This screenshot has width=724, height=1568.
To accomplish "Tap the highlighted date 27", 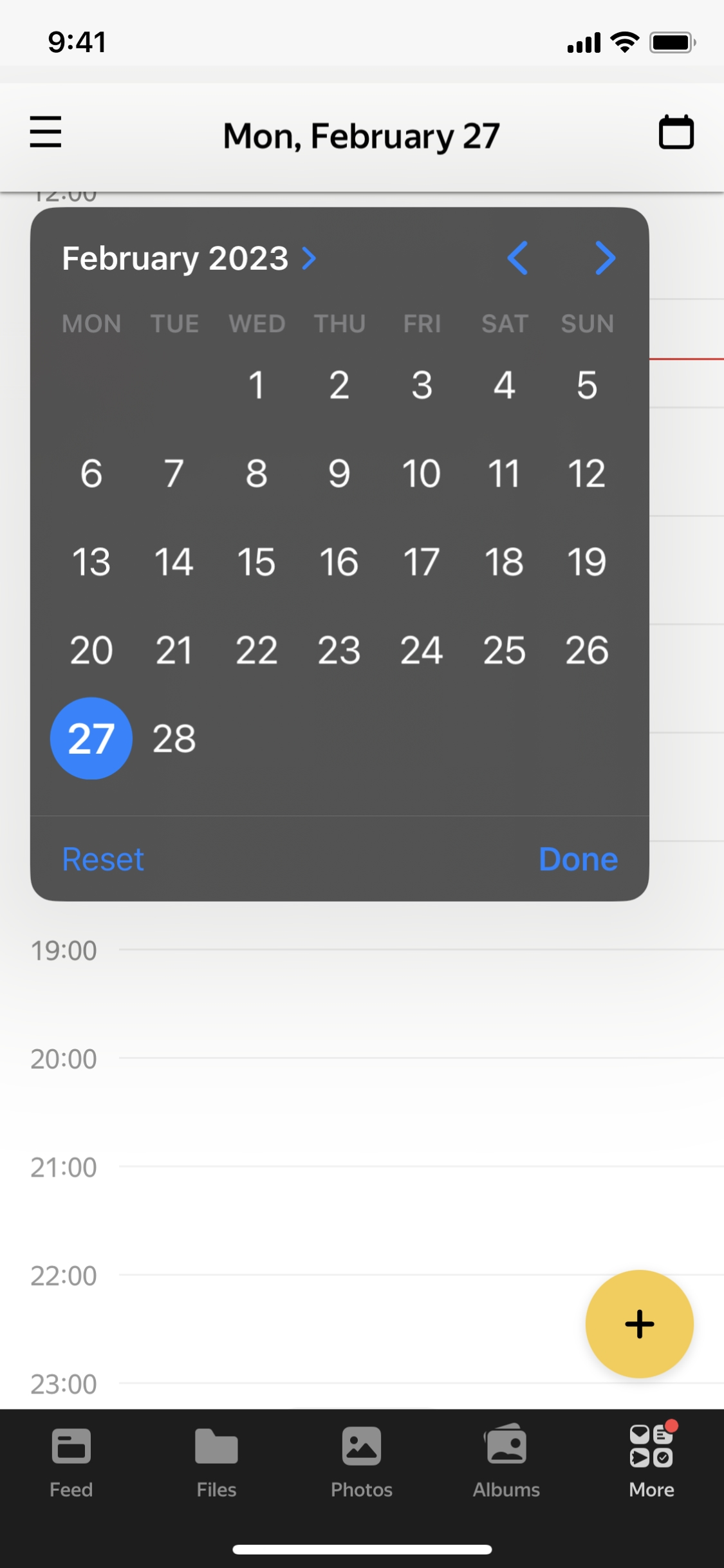I will (x=91, y=738).
